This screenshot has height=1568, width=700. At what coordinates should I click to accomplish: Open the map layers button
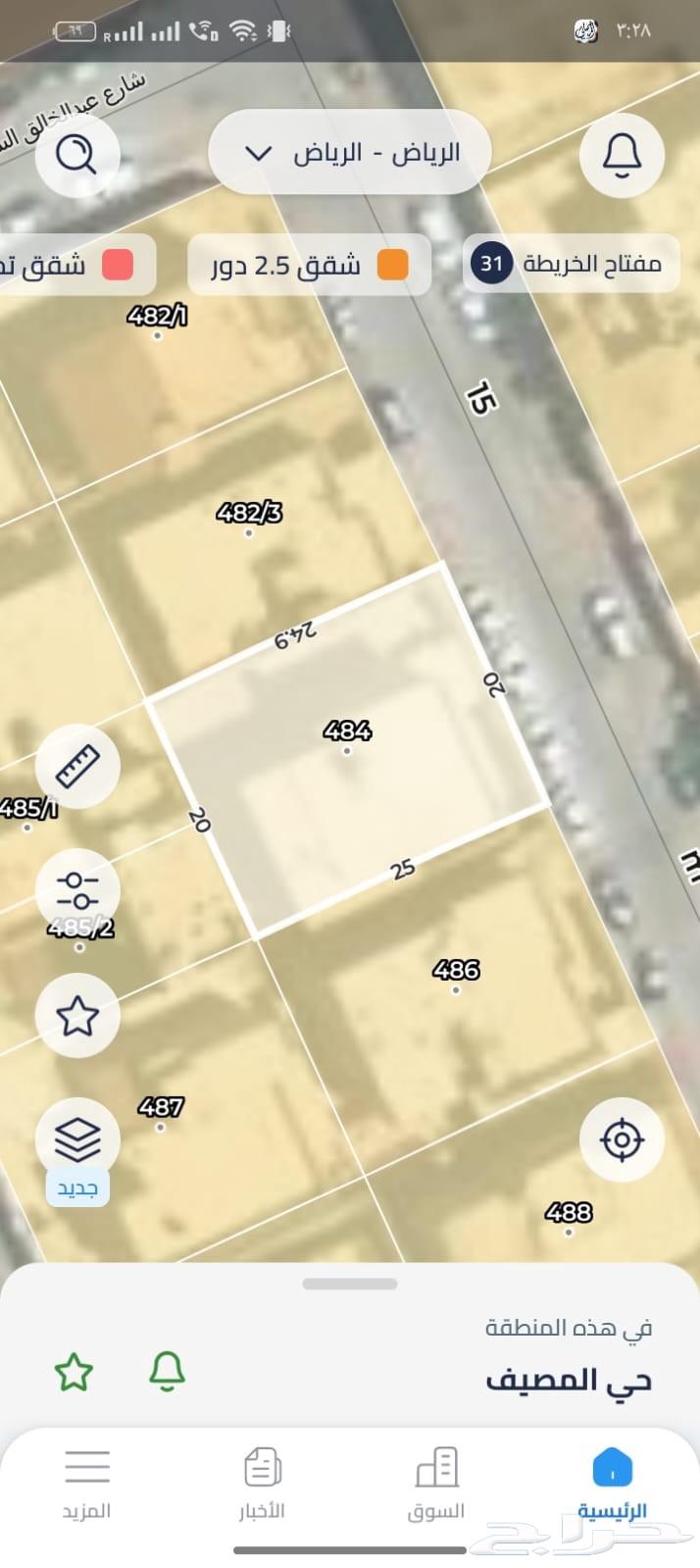pos(77,1139)
